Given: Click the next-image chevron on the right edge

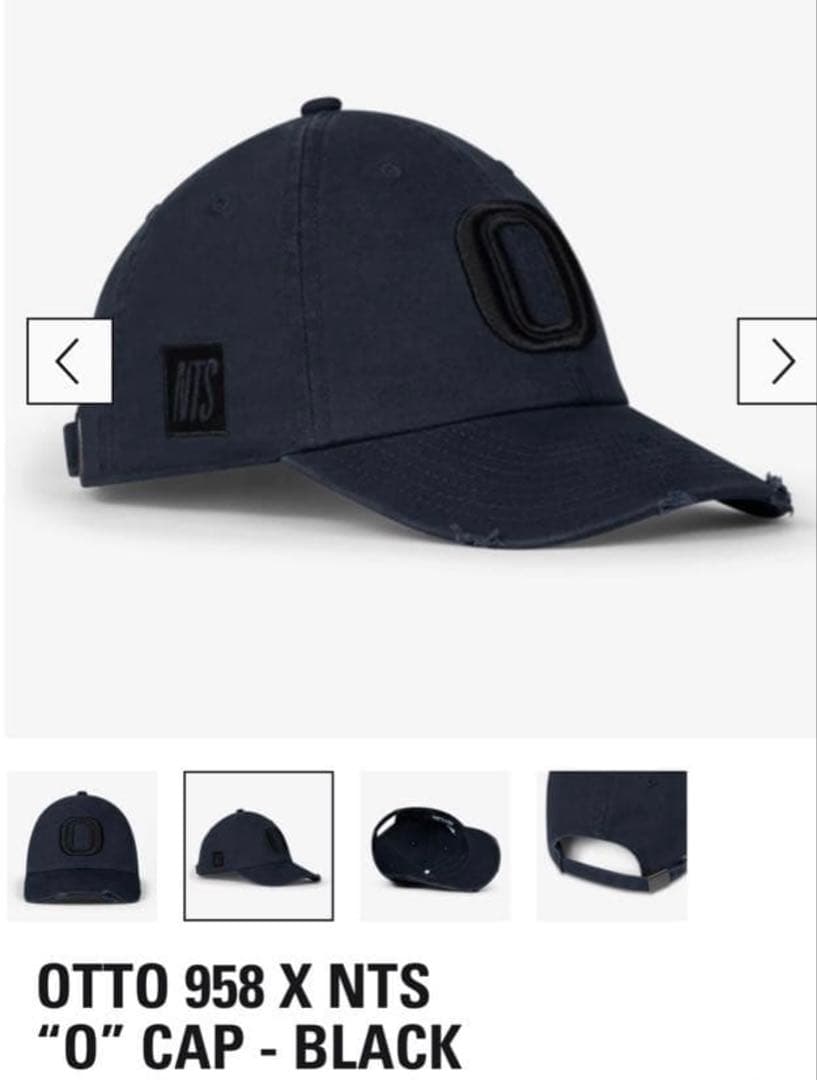Looking at the screenshot, I should [783, 360].
